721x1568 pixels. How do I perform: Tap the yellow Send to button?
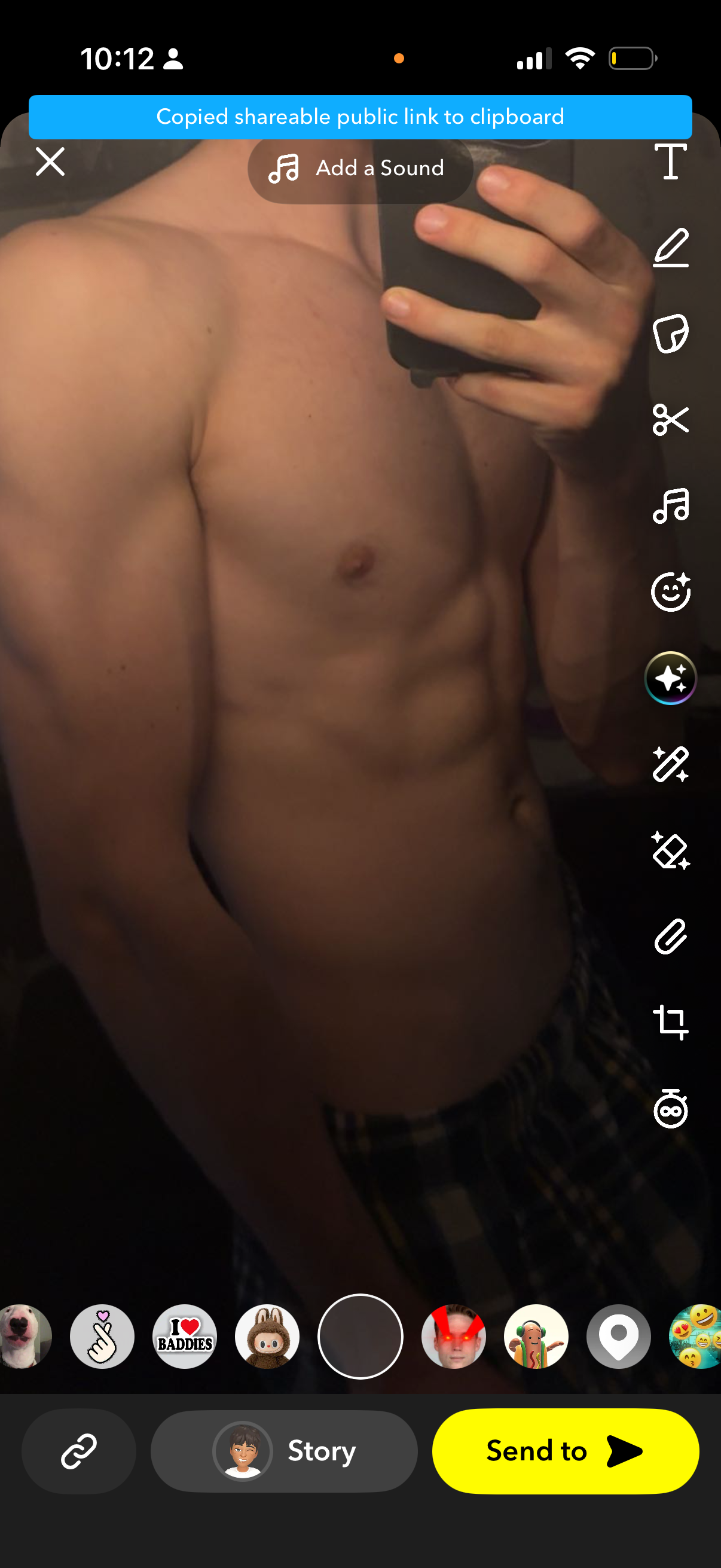point(565,1451)
